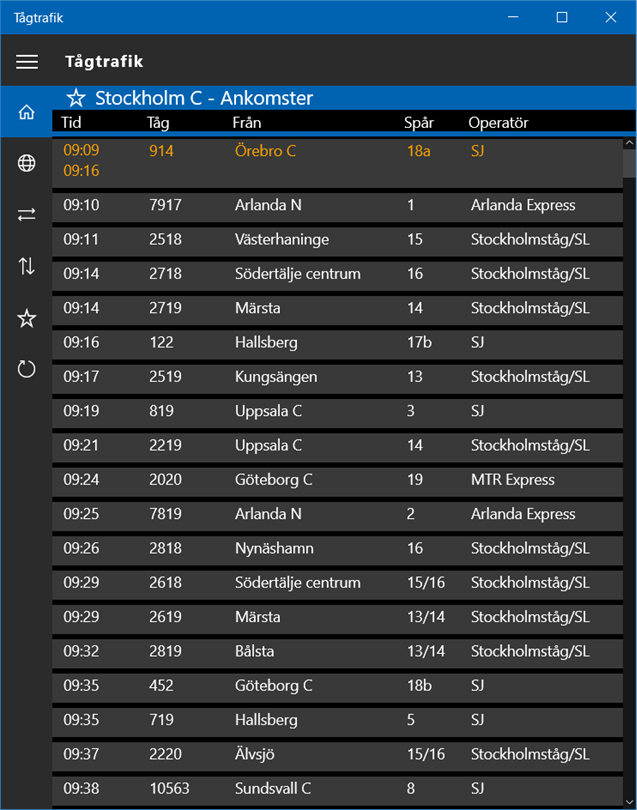View train 452 from Göteborg C
Screen dimensions: 637x810
click(337, 688)
